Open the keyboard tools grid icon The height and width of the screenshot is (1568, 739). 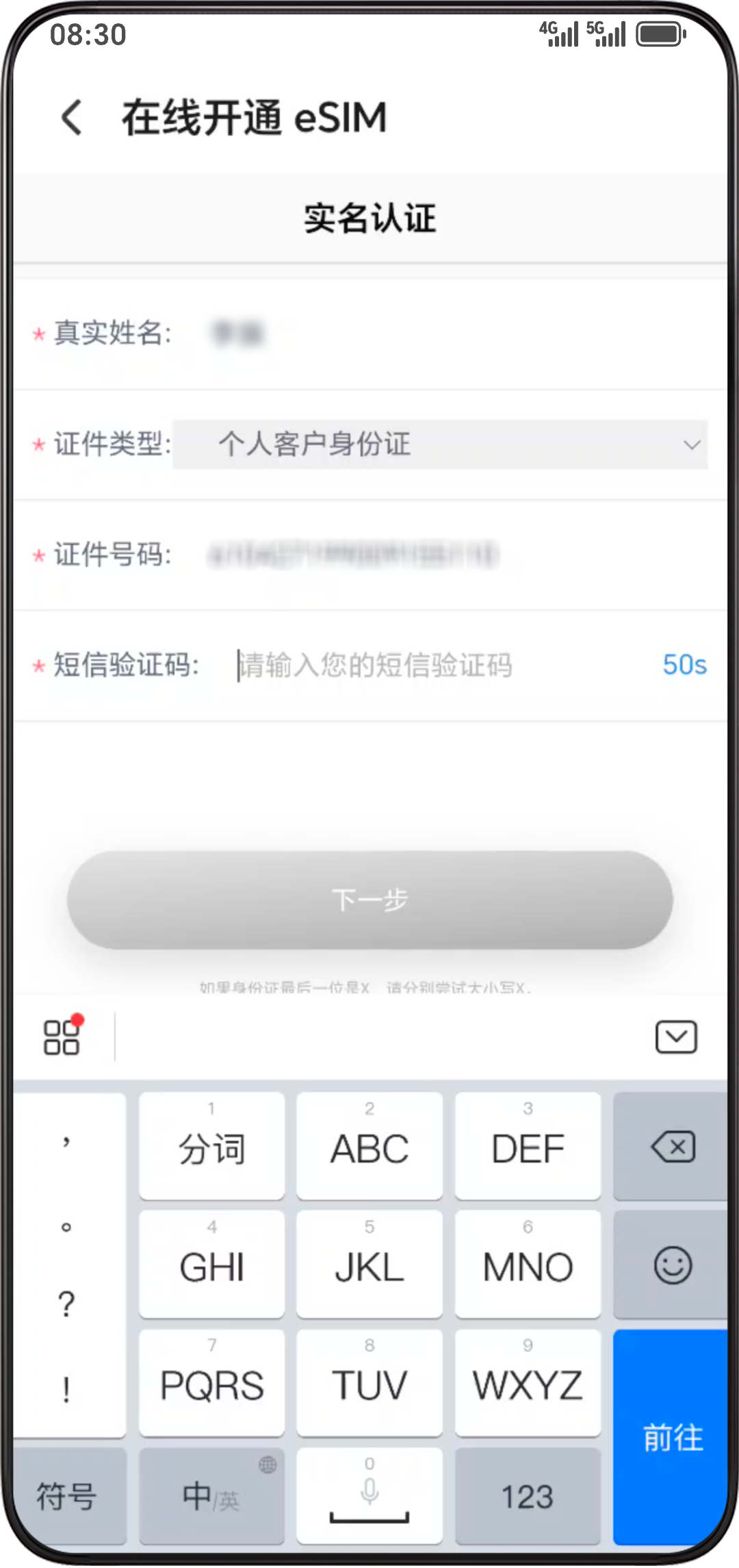pos(62,1037)
